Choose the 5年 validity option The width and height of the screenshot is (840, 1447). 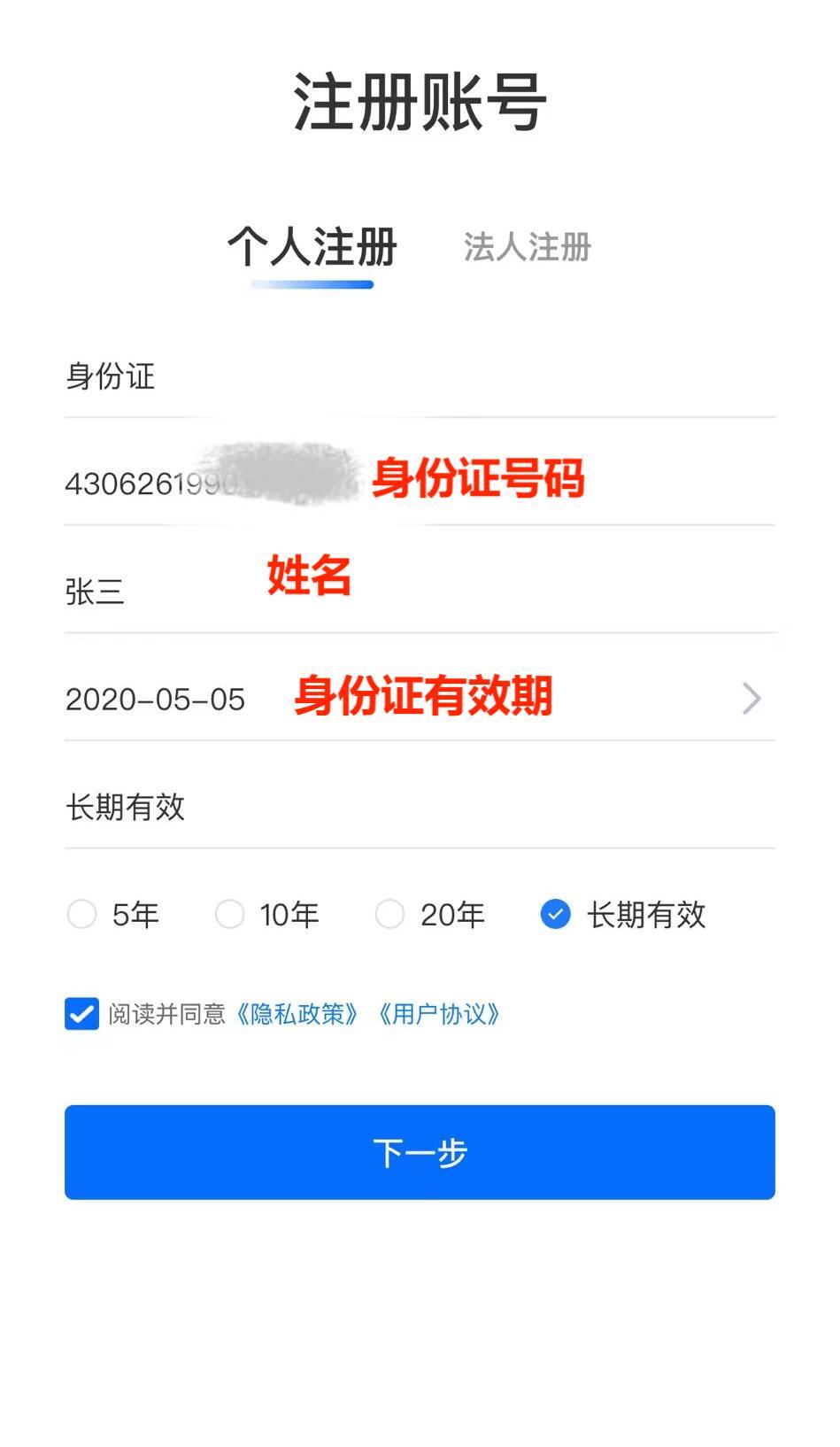[x=82, y=914]
